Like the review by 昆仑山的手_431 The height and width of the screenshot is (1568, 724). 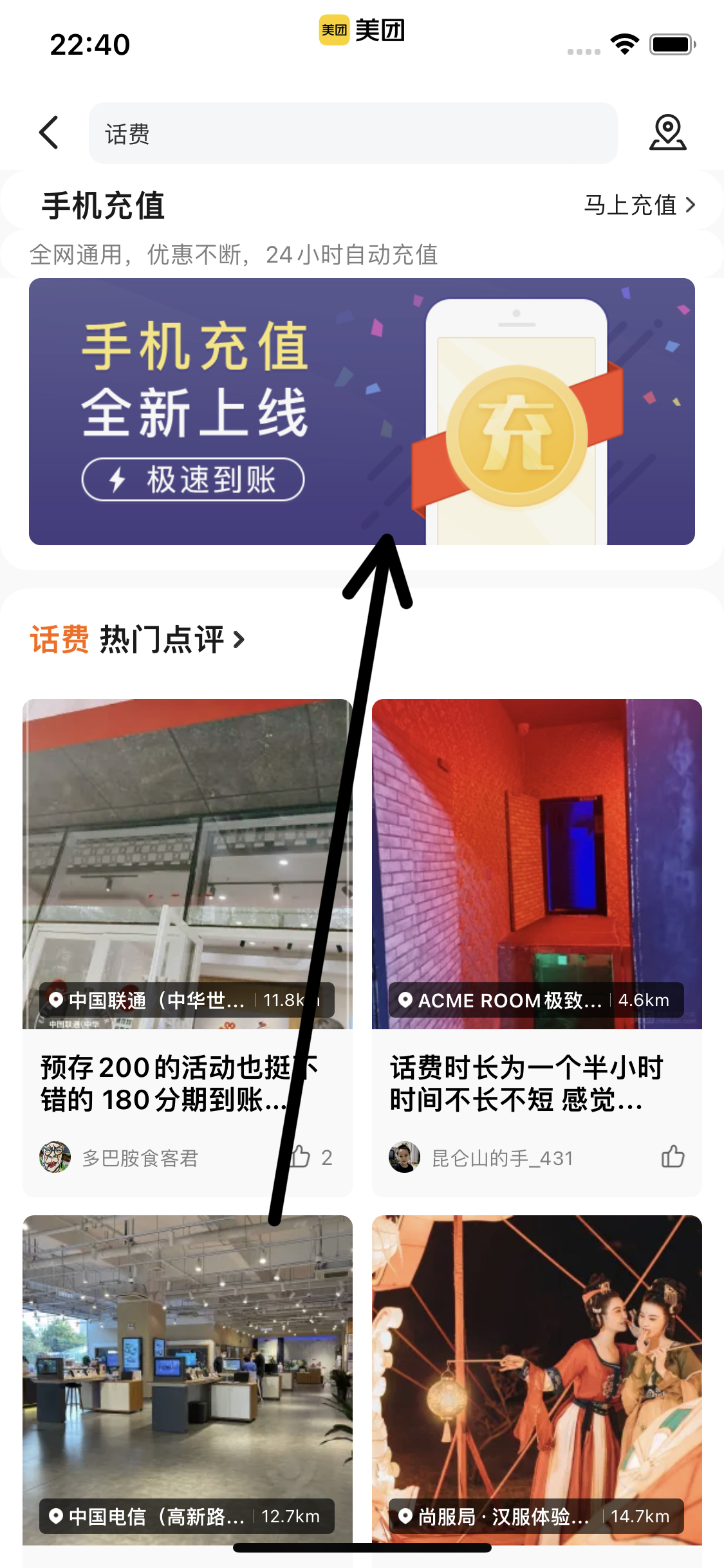(x=673, y=1157)
